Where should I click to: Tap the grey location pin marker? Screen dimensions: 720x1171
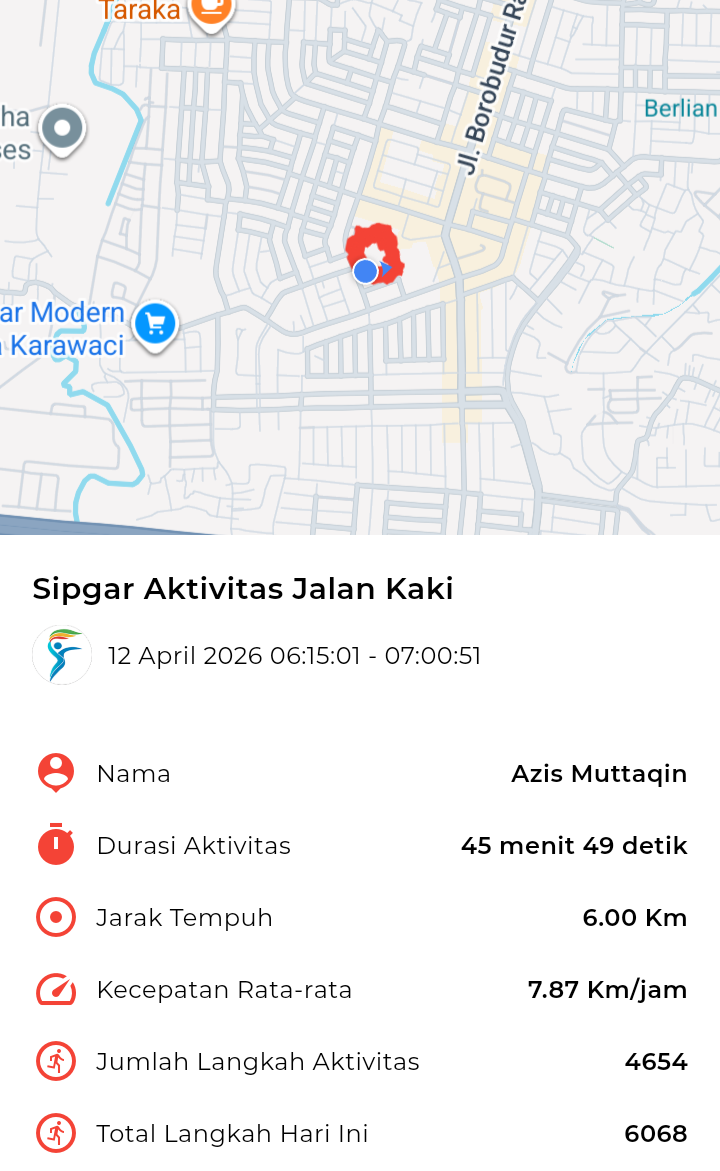(x=63, y=129)
